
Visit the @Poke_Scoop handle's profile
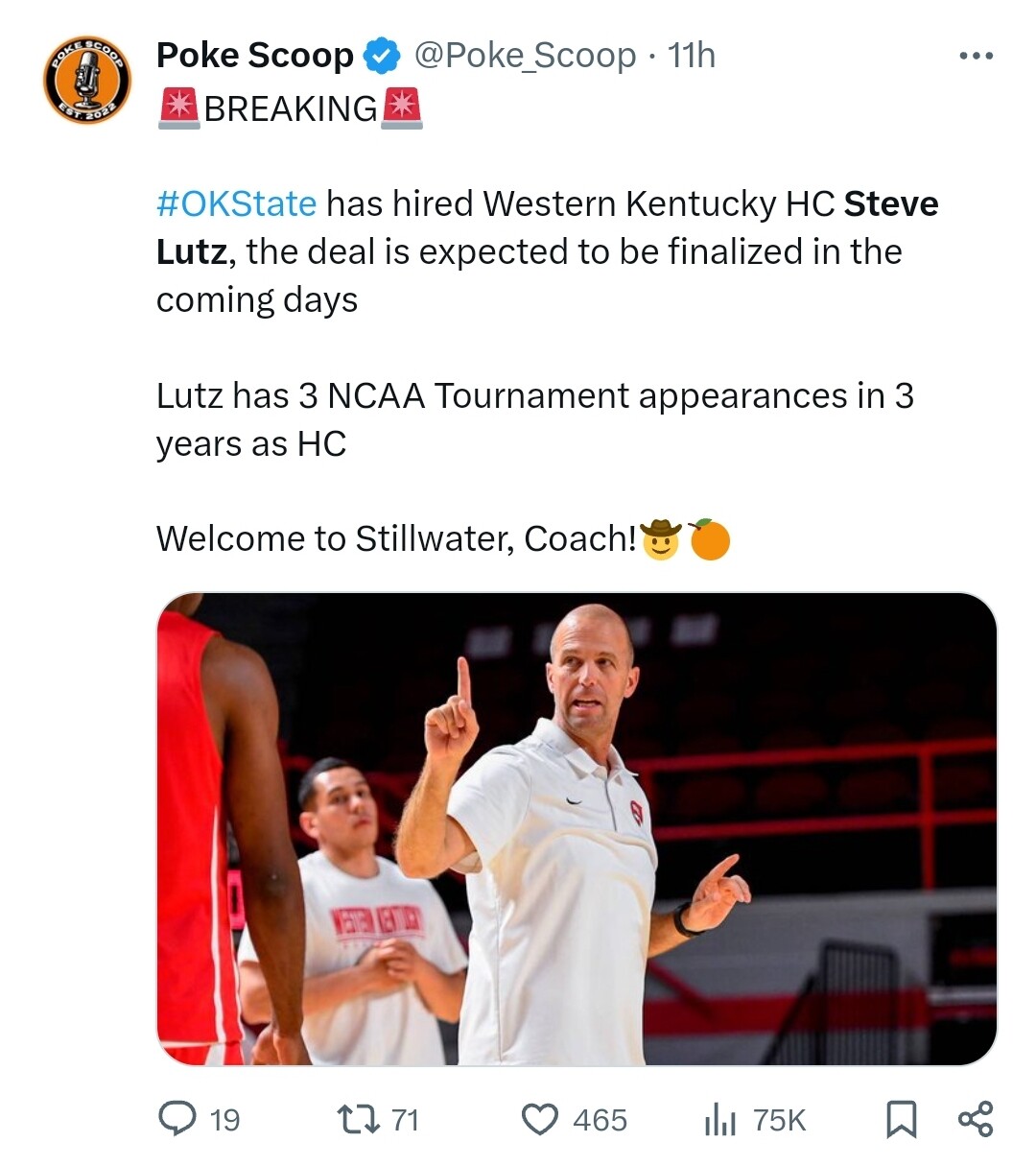pos(525,56)
